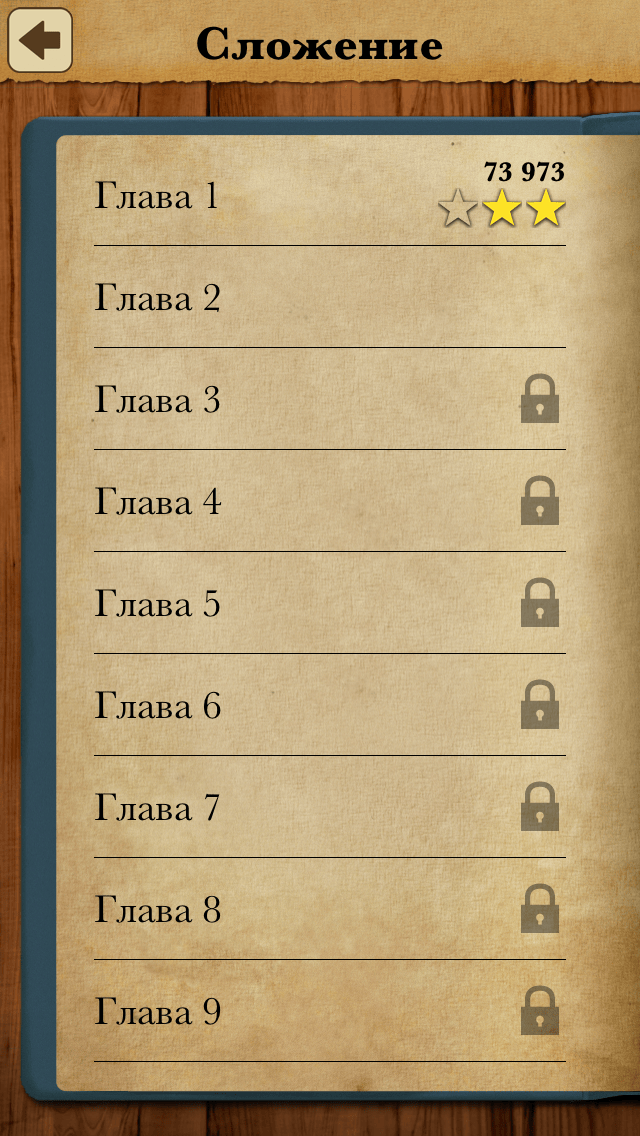The image size is (640, 1136).
Task: Select the locked Глава 9 row
Action: coord(330,1012)
